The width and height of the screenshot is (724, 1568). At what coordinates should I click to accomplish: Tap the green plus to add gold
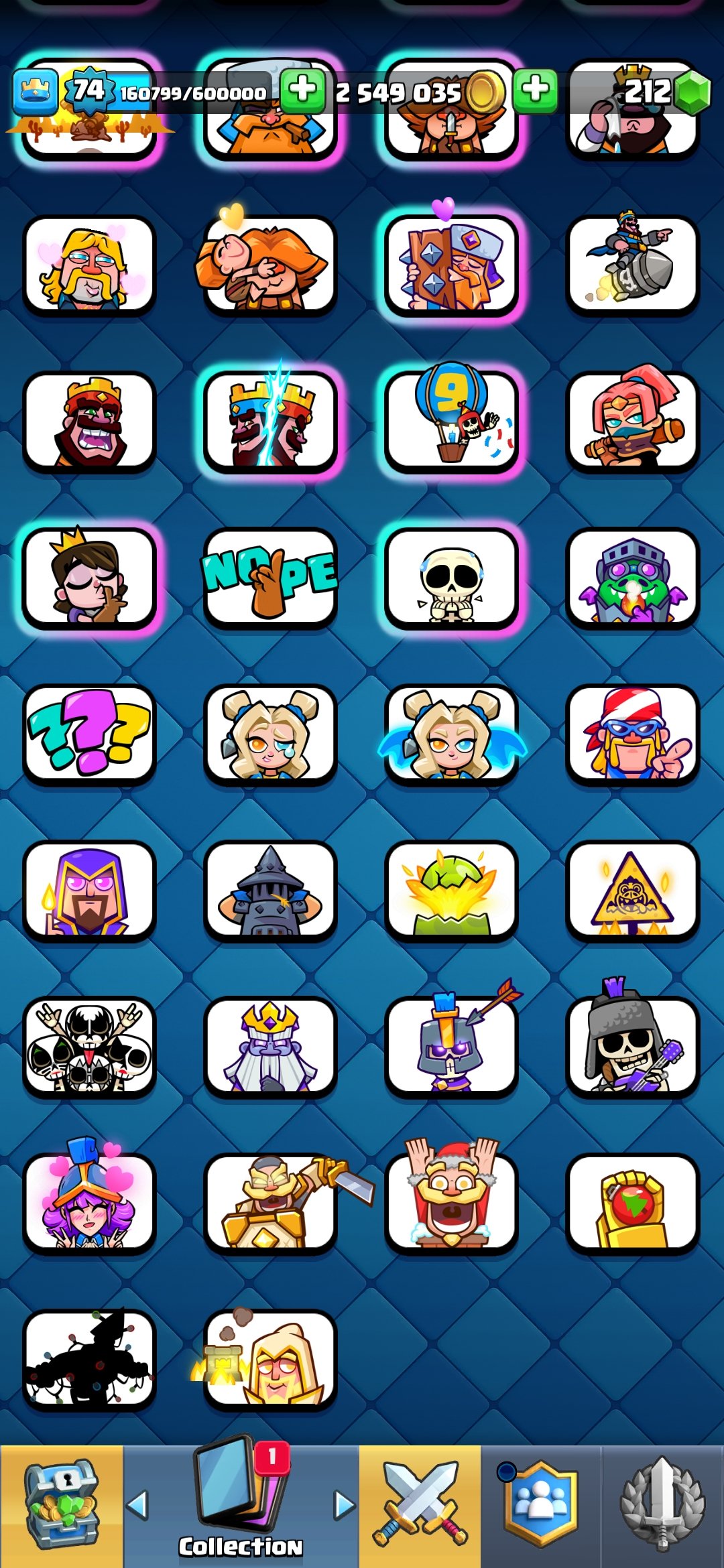pos(535,89)
